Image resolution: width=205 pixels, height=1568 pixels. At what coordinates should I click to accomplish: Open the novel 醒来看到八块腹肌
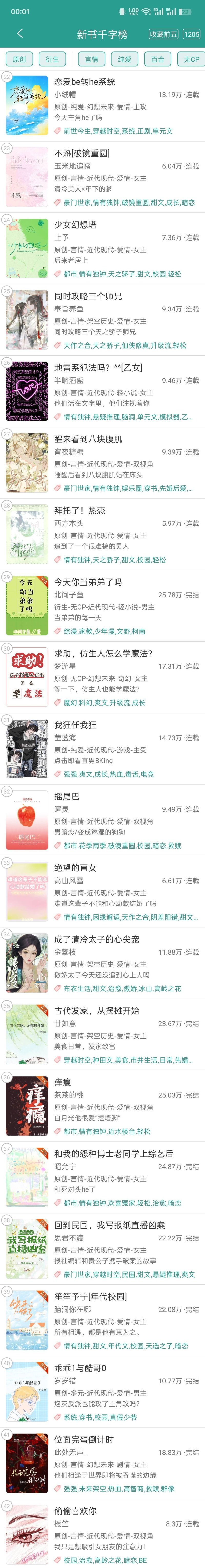[88, 439]
